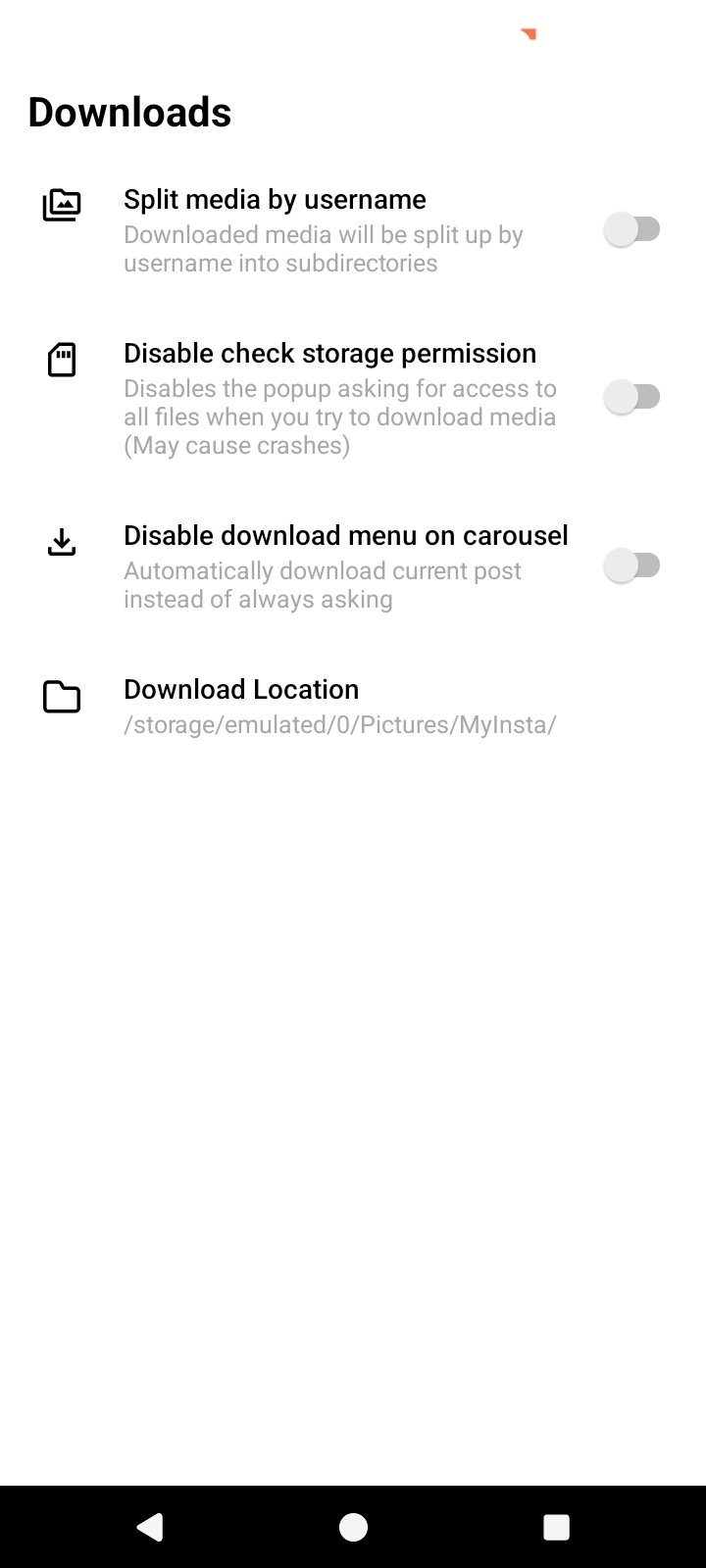
Task: Tap the download location path text
Action: pyautogui.click(x=338, y=725)
